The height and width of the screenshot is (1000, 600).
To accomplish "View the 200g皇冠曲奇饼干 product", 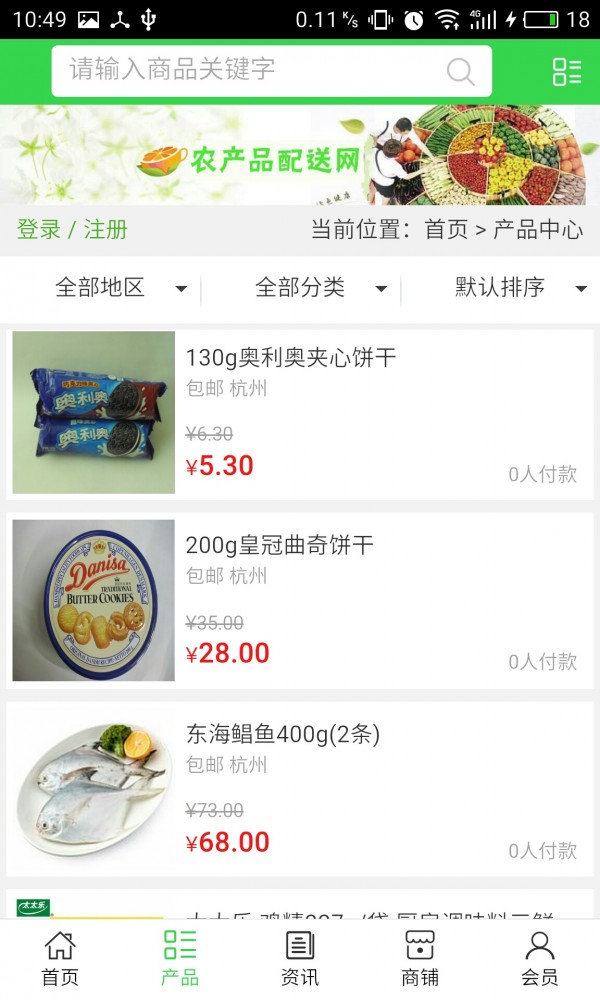I will pyautogui.click(x=280, y=545).
